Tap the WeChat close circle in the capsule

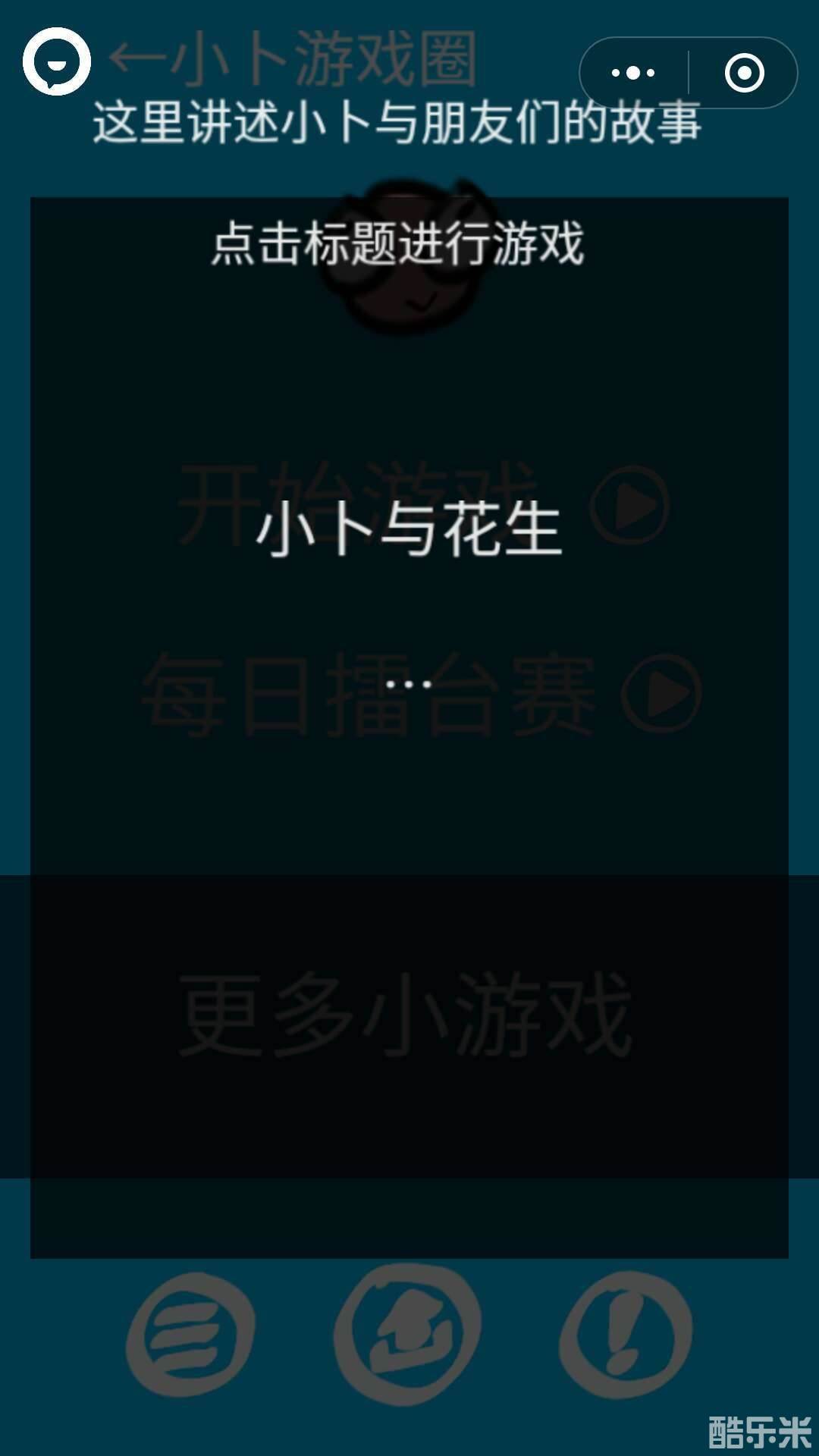tap(746, 72)
